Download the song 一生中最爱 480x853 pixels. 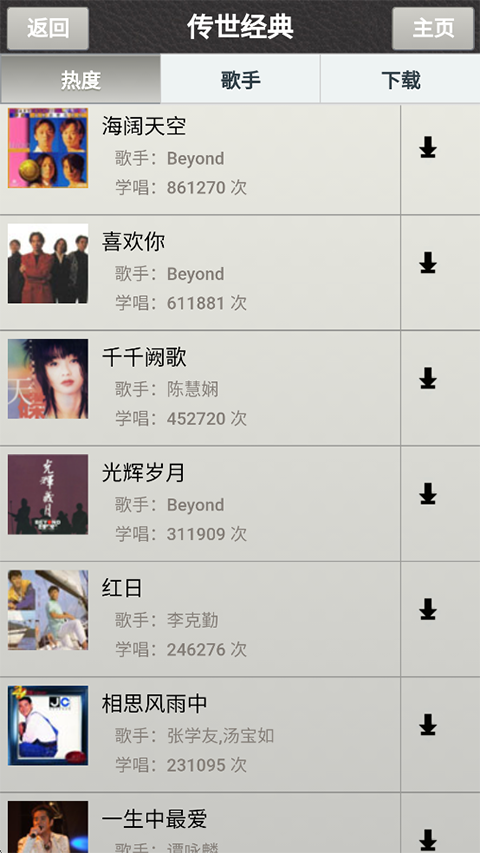pyautogui.click(x=428, y=840)
